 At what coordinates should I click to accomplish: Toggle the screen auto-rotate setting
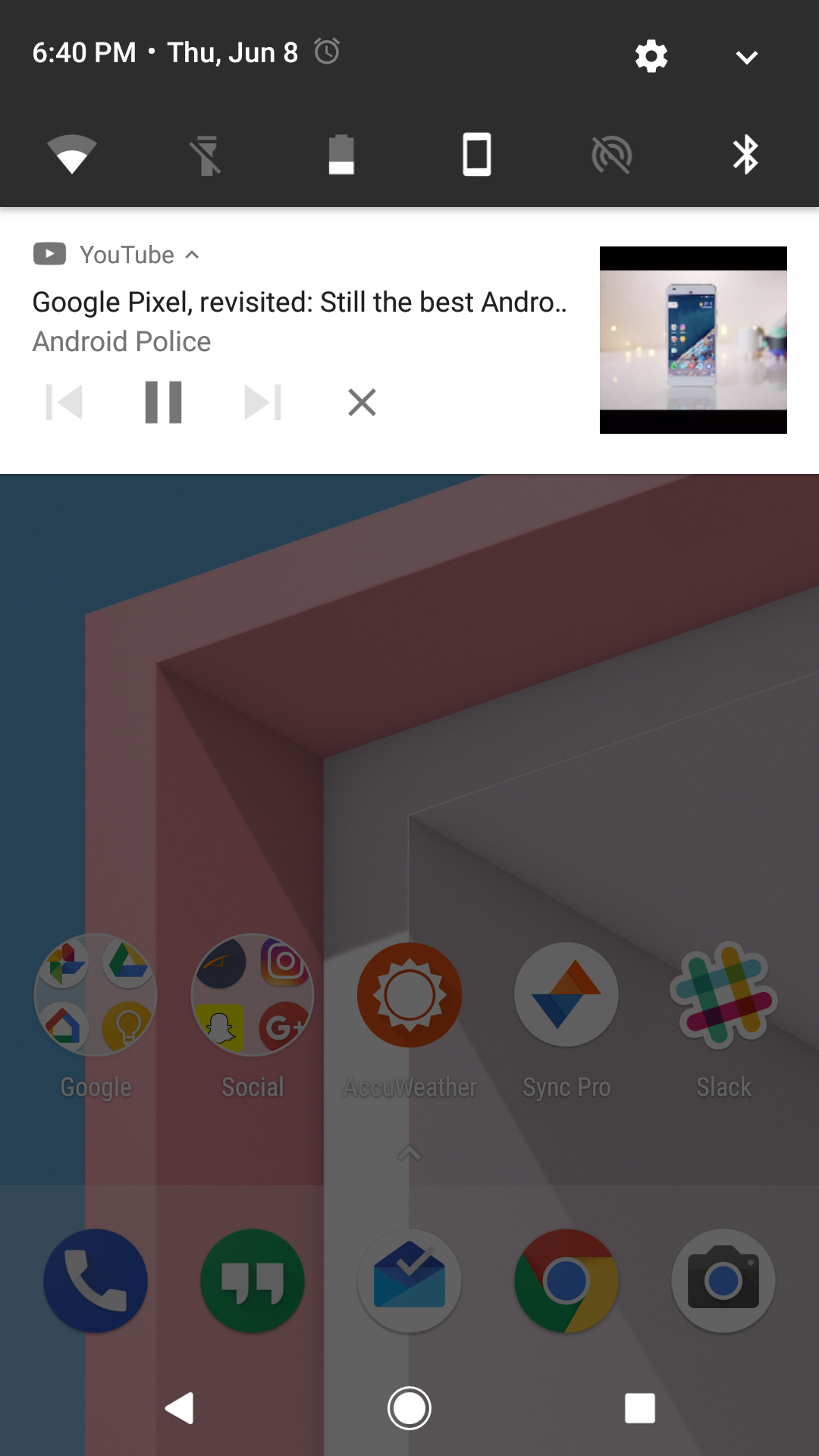(x=476, y=155)
